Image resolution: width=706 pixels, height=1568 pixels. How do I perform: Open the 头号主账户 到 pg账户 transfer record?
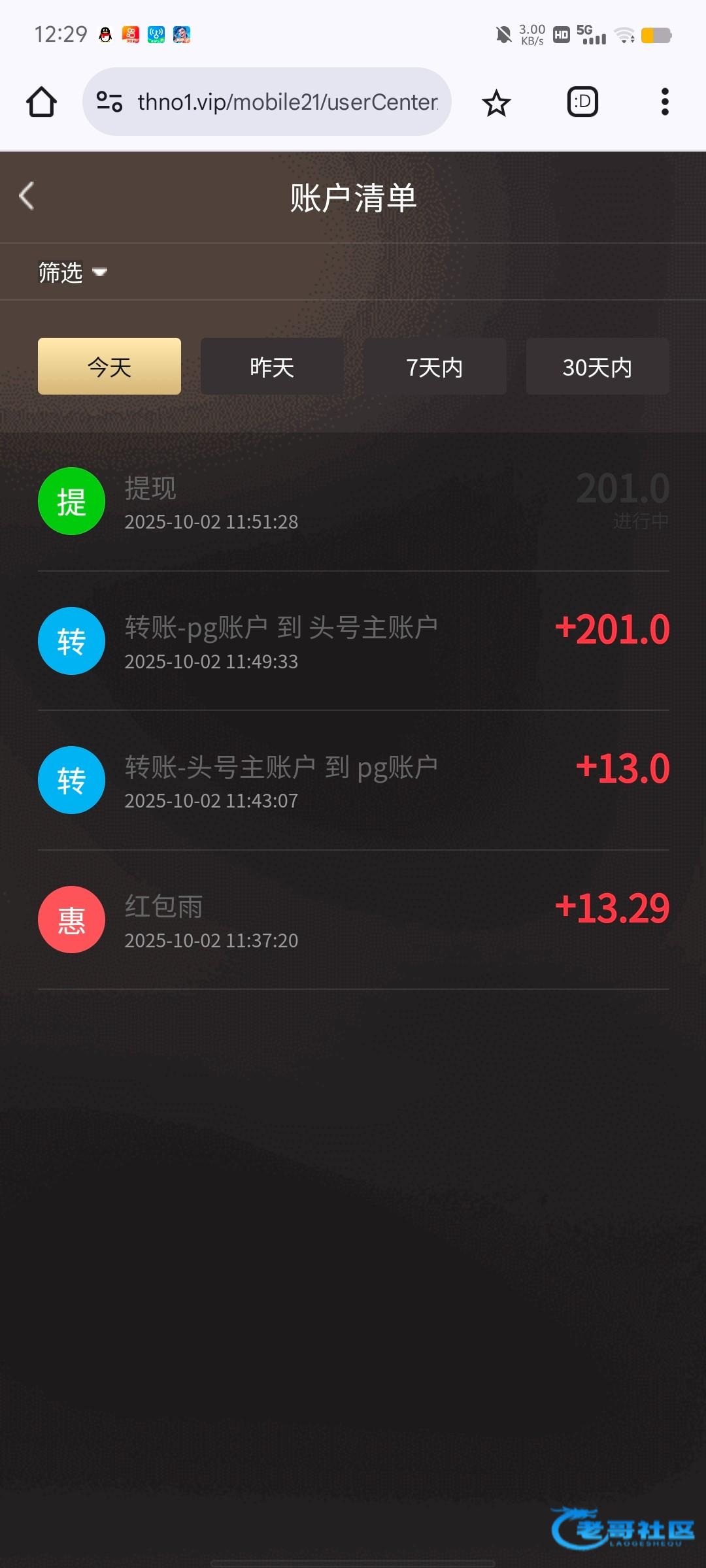(353, 781)
